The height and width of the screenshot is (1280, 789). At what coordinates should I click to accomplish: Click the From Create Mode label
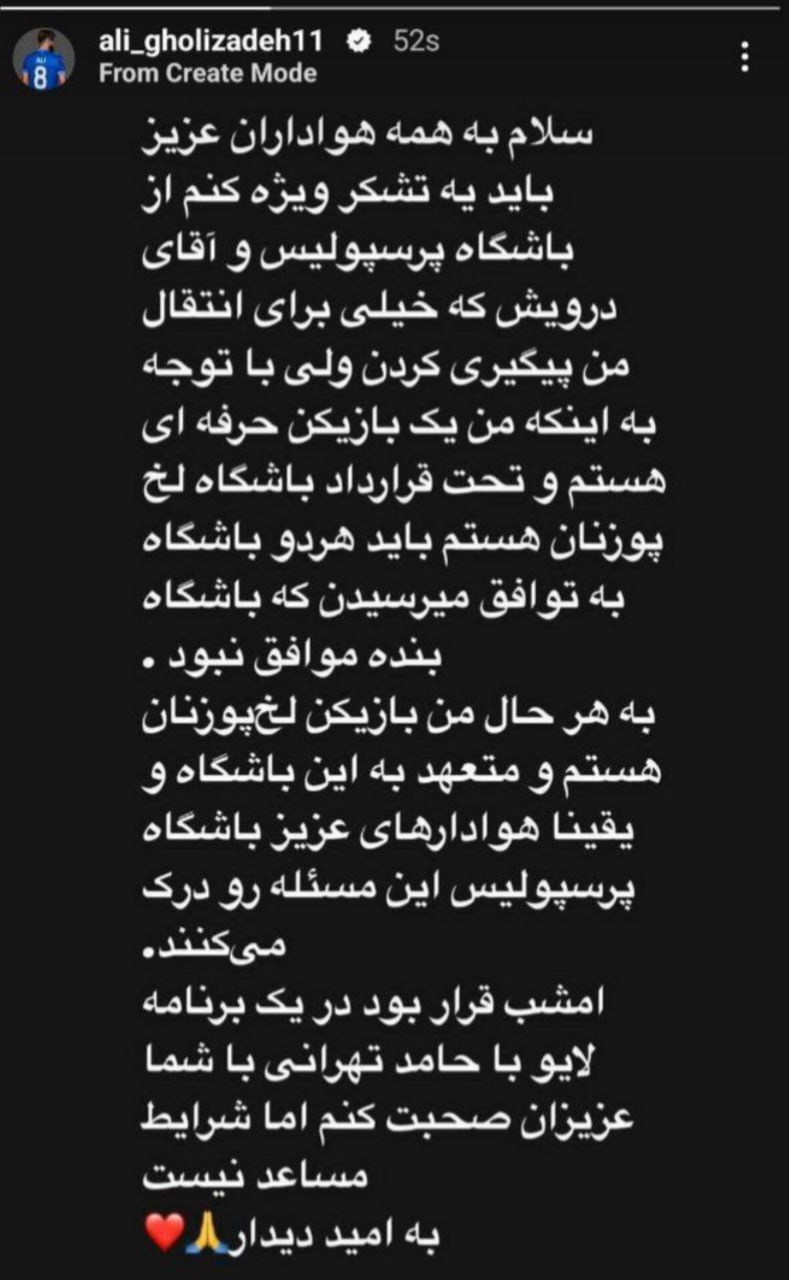click(x=205, y=72)
